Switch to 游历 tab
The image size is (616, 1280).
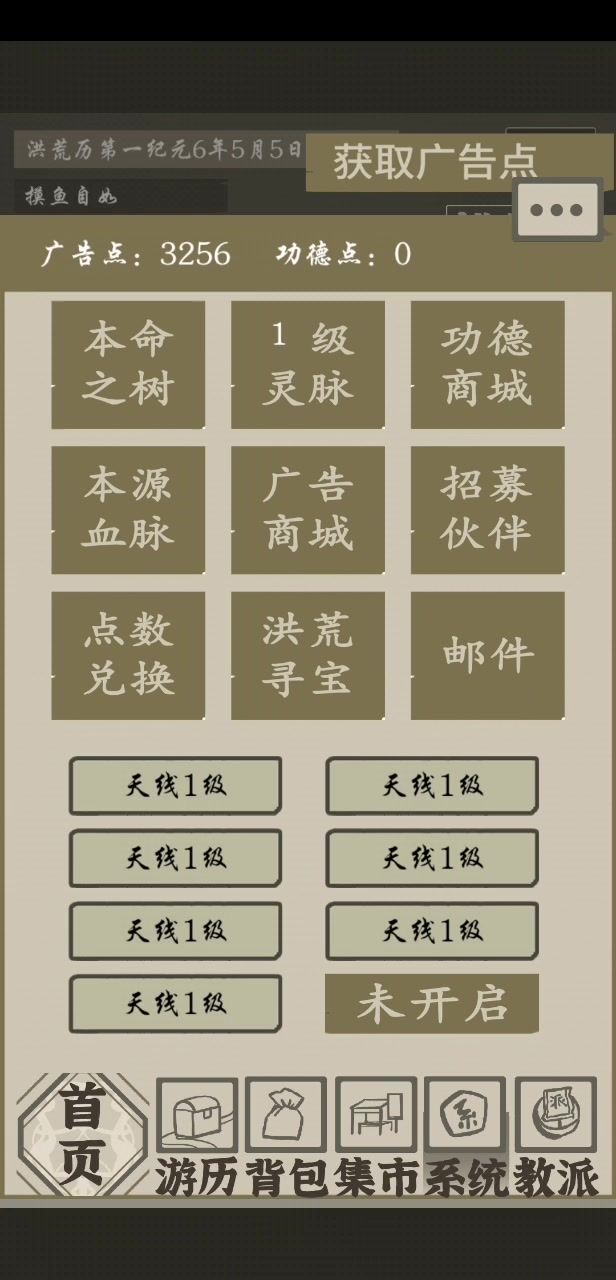point(198,1136)
